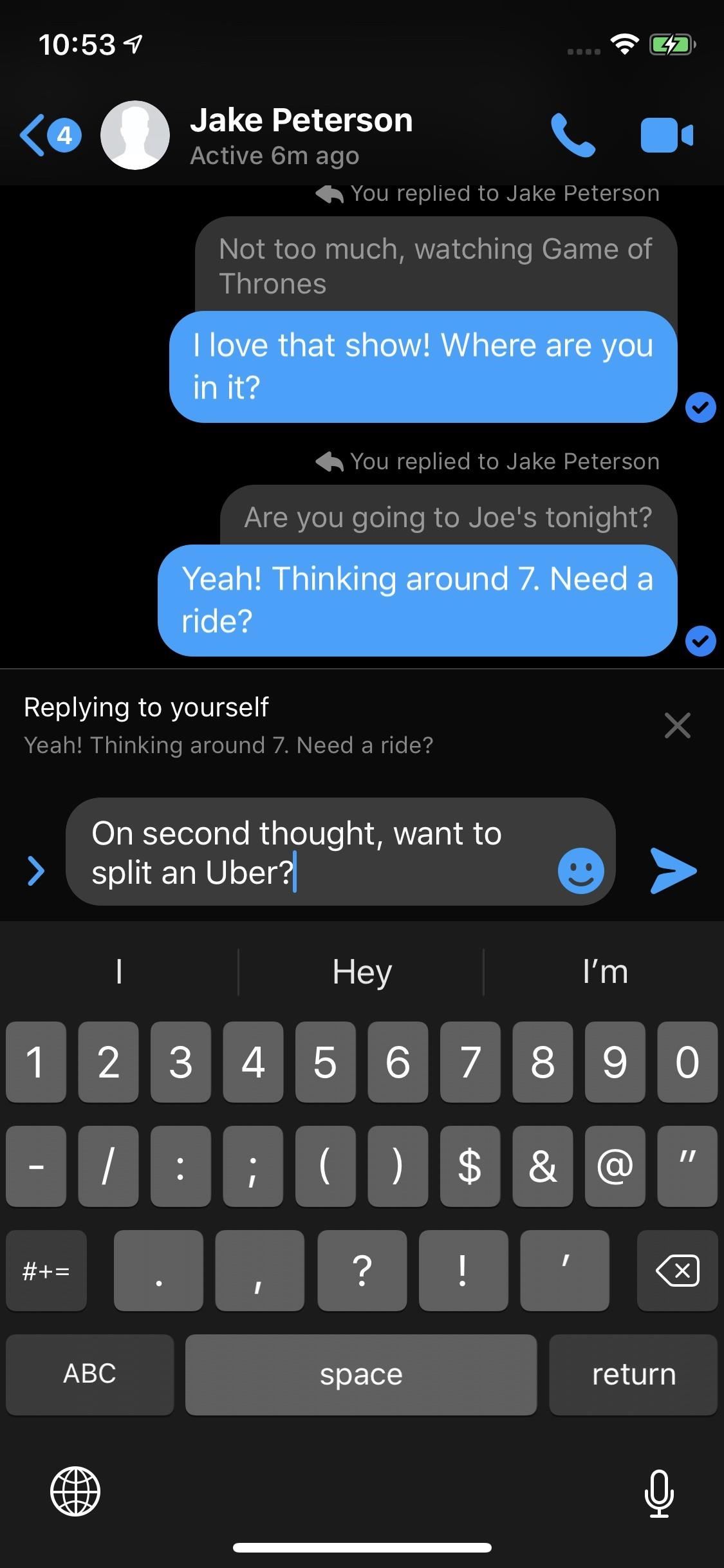The height and width of the screenshot is (1568, 724).
Task: Expand the chat actions chevron
Action: click(36, 871)
